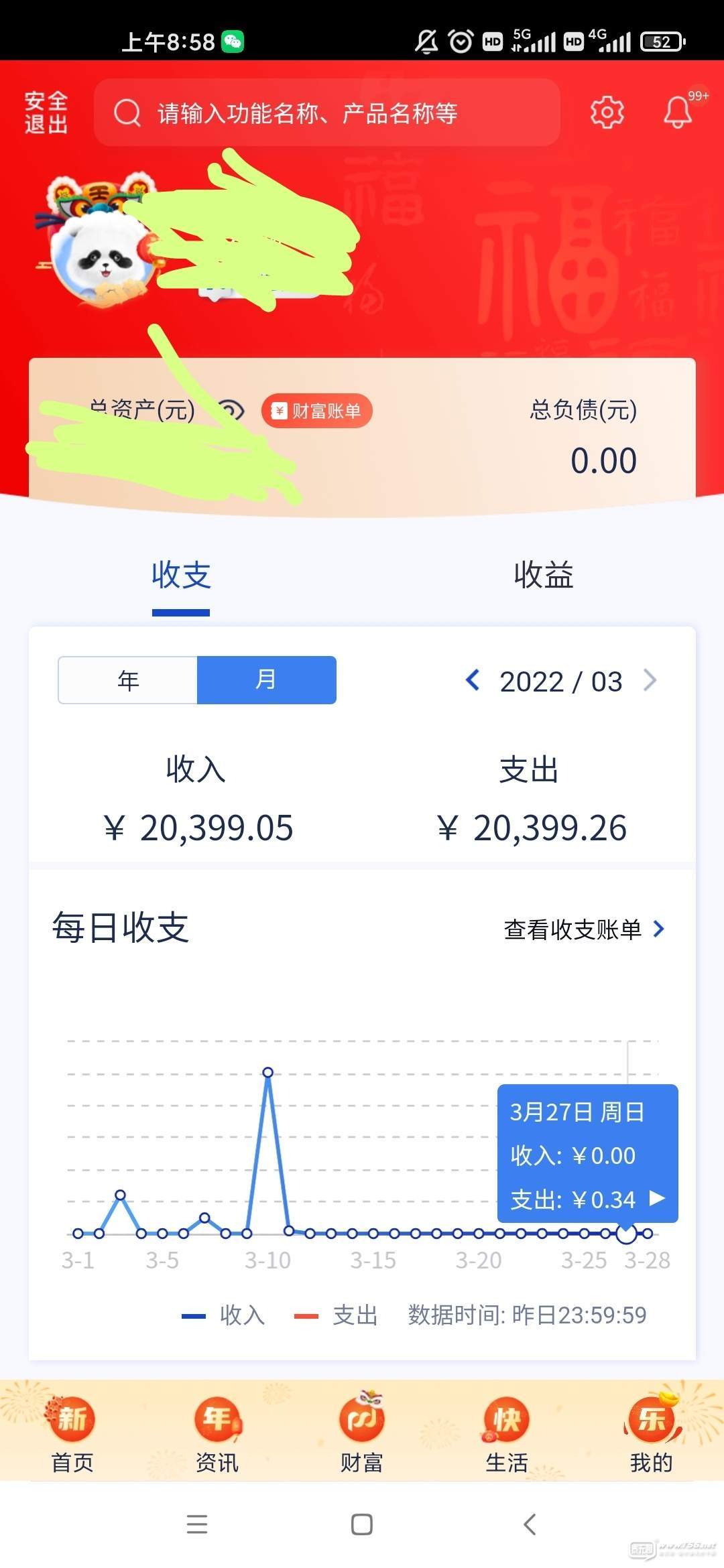
Task: Tap the system back button
Action: 530,1524
